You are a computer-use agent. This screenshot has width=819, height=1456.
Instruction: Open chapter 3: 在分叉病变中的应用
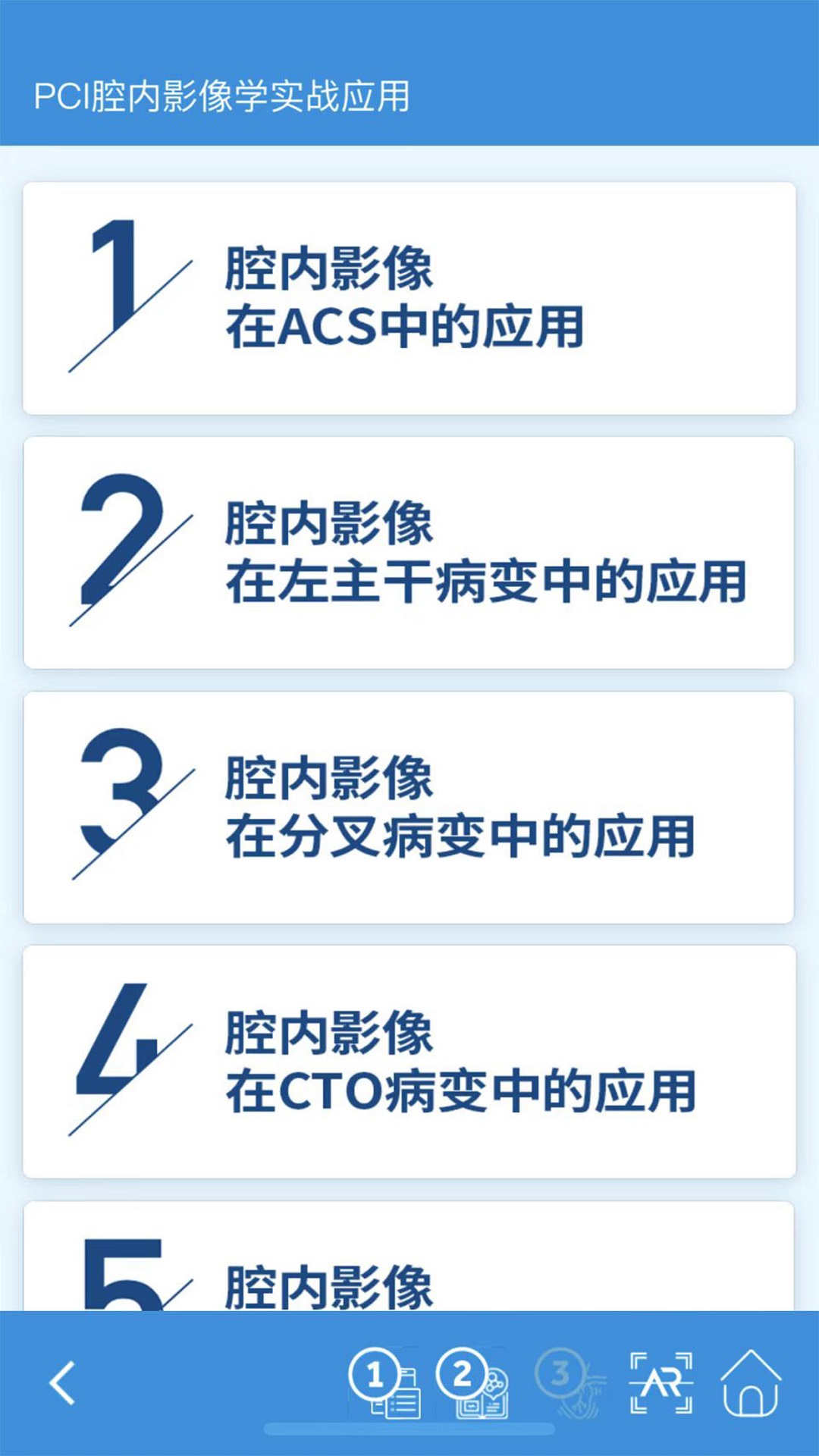coord(409,808)
